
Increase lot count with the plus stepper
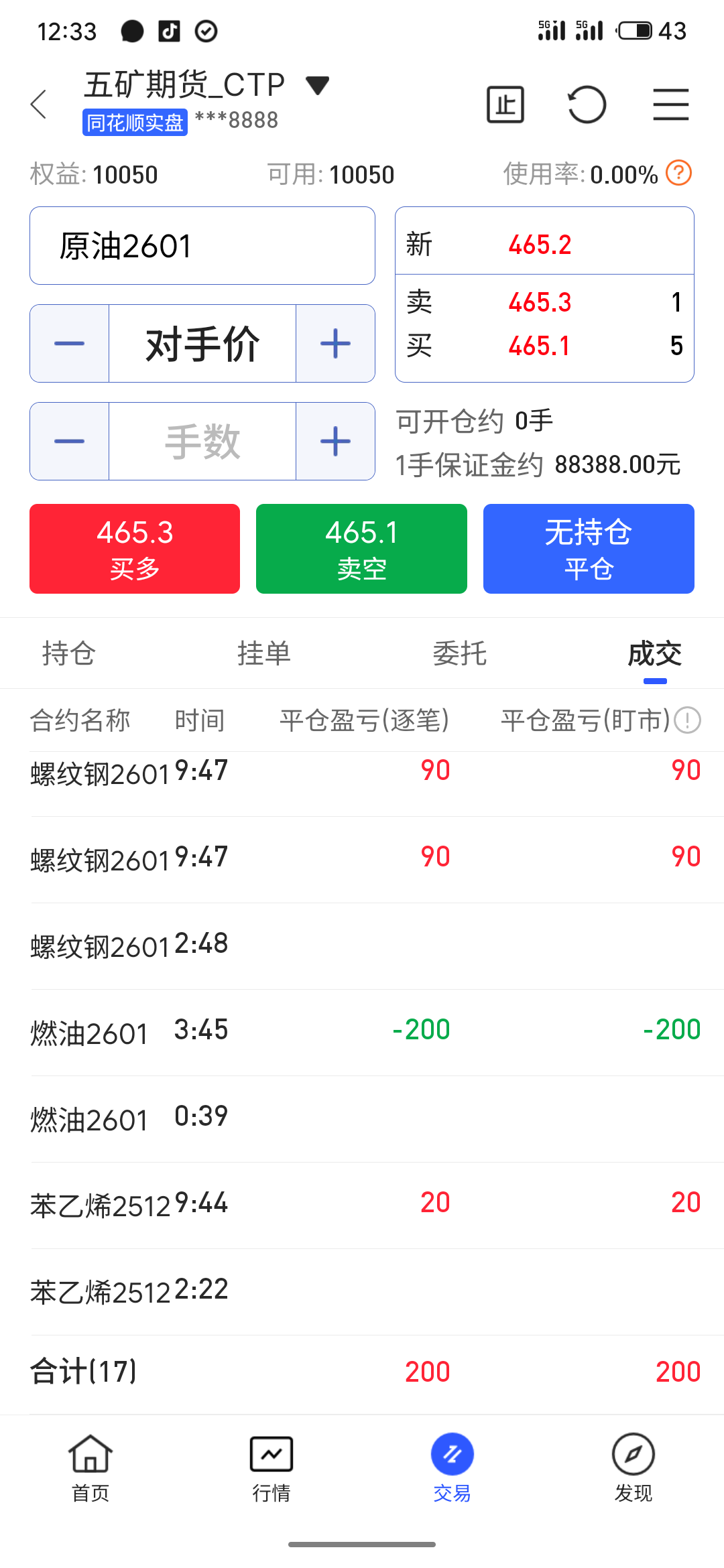(x=335, y=441)
